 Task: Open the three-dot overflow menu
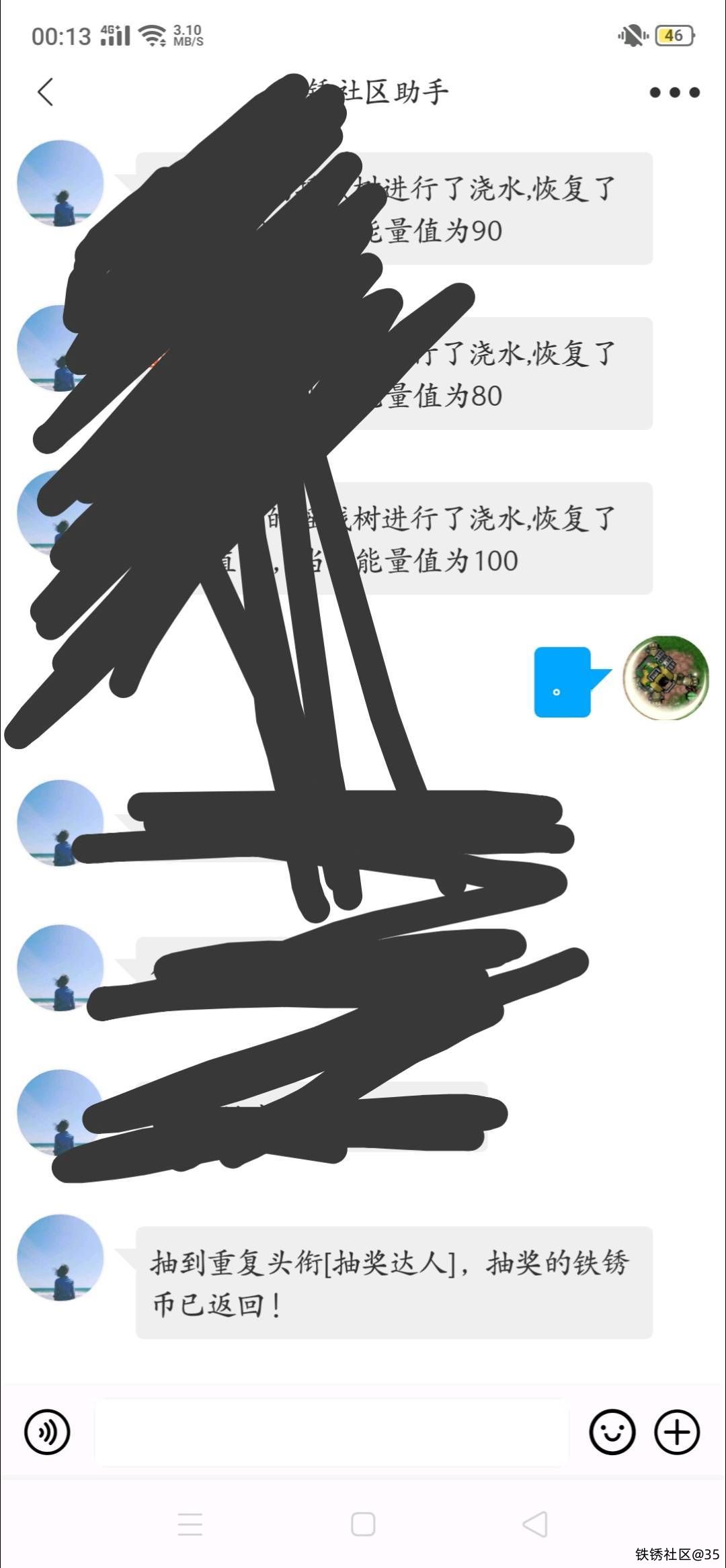674,92
